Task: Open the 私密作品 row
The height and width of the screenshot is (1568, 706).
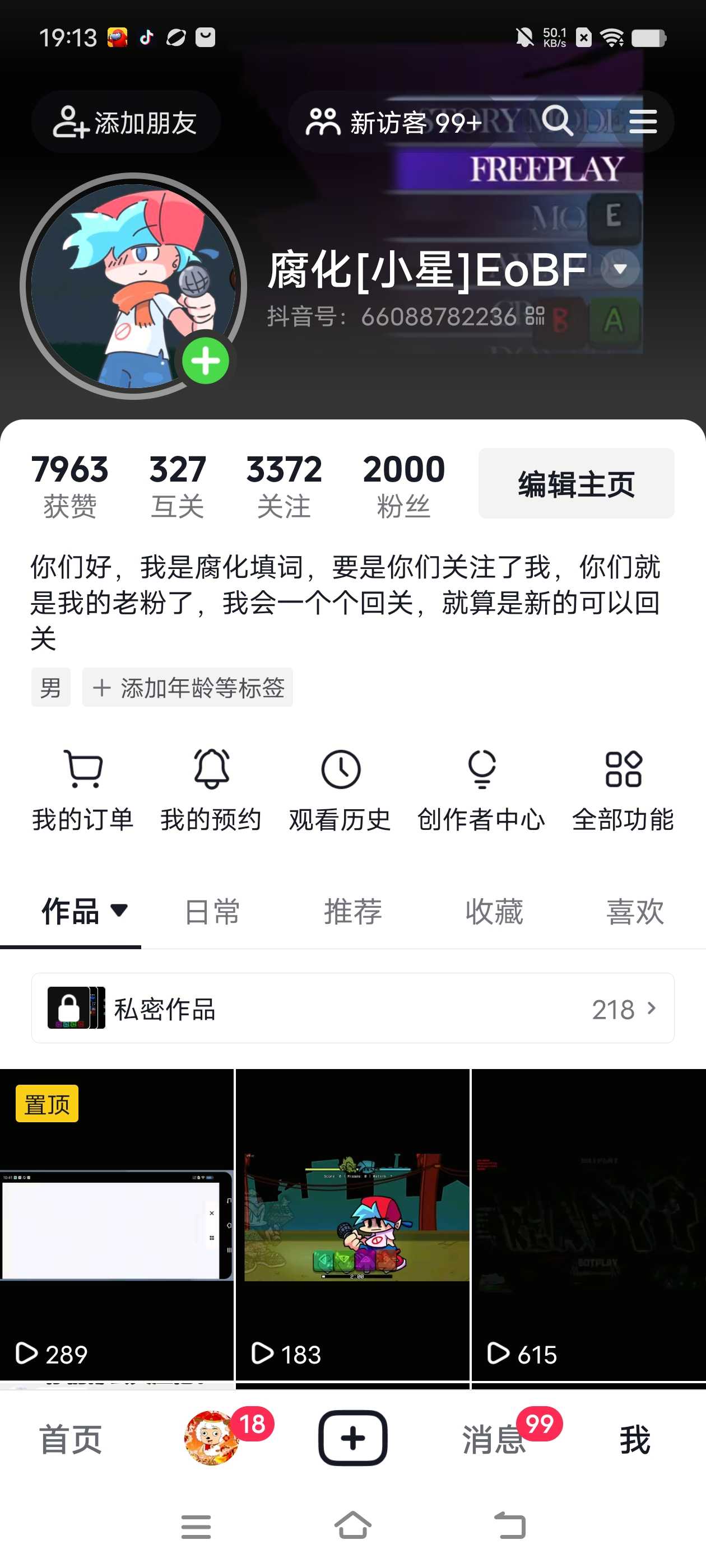Action: pyautogui.click(x=352, y=1009)
